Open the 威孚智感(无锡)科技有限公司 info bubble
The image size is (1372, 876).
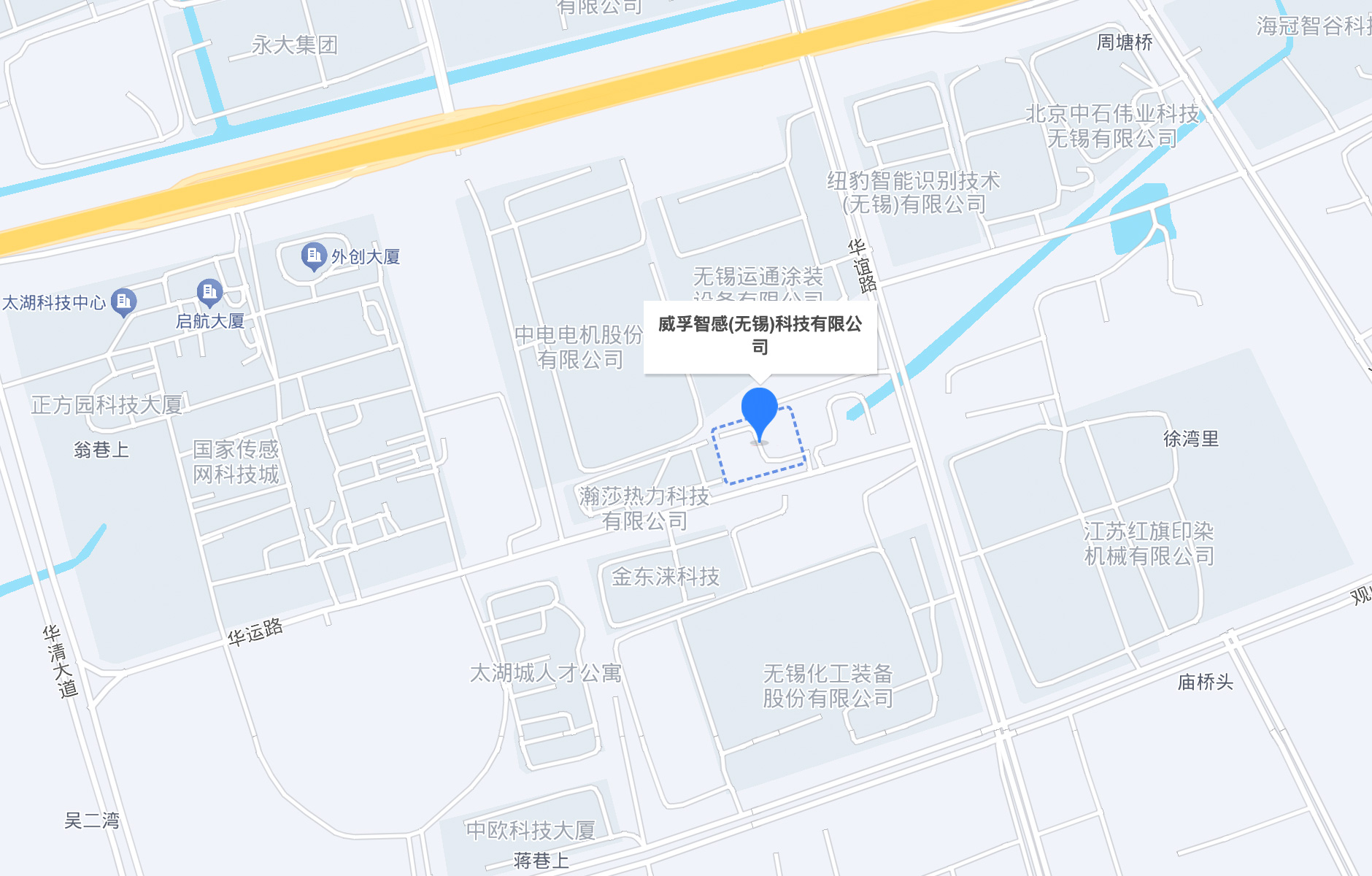(760, 335)
